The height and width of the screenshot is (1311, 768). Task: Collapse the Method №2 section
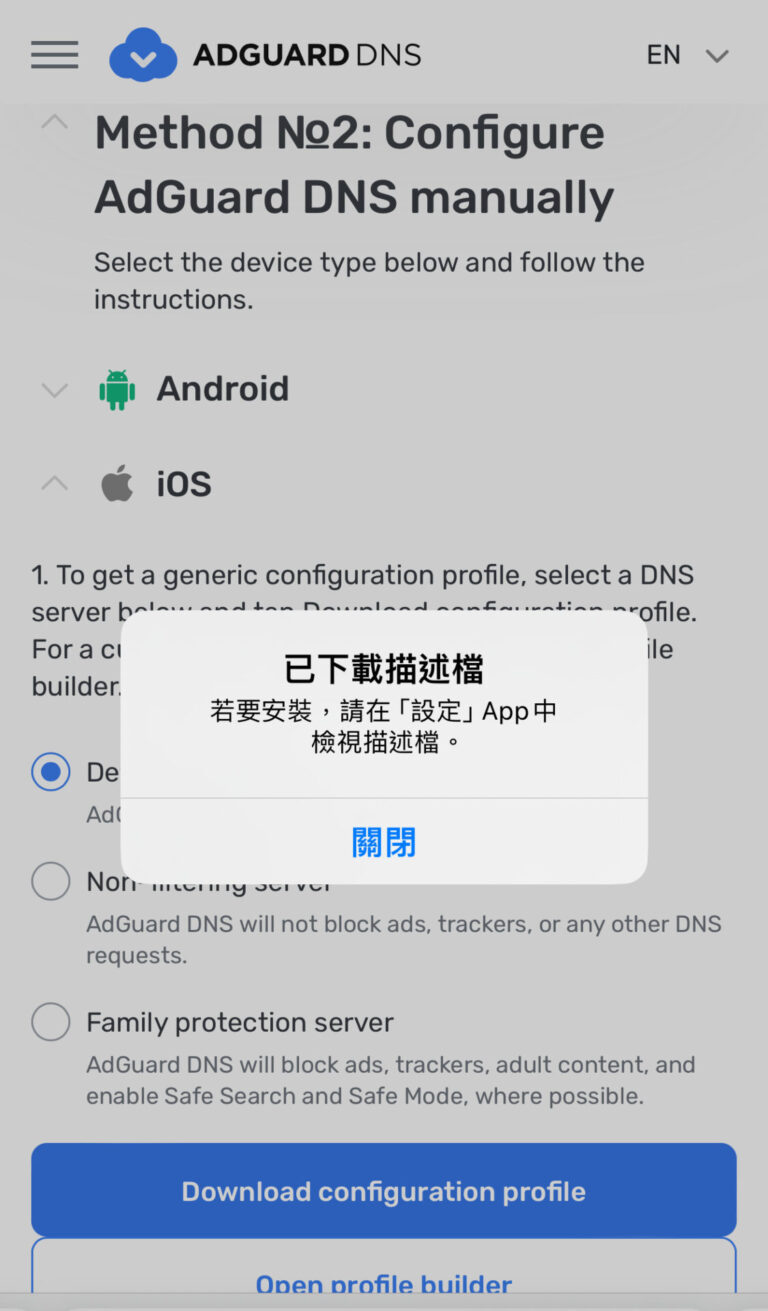pos(54,120)
